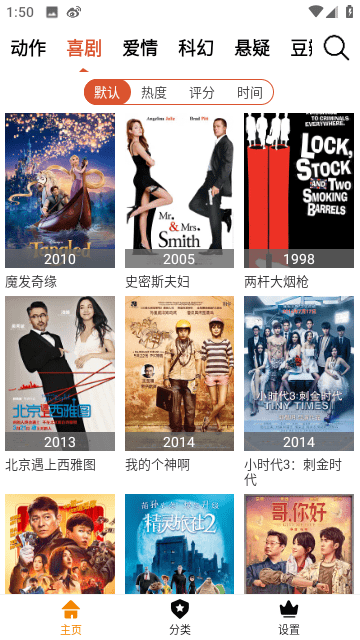Go to the 分类 bottom tab
The height and width of the screenshot is (640, 360).
pos(180,618)
